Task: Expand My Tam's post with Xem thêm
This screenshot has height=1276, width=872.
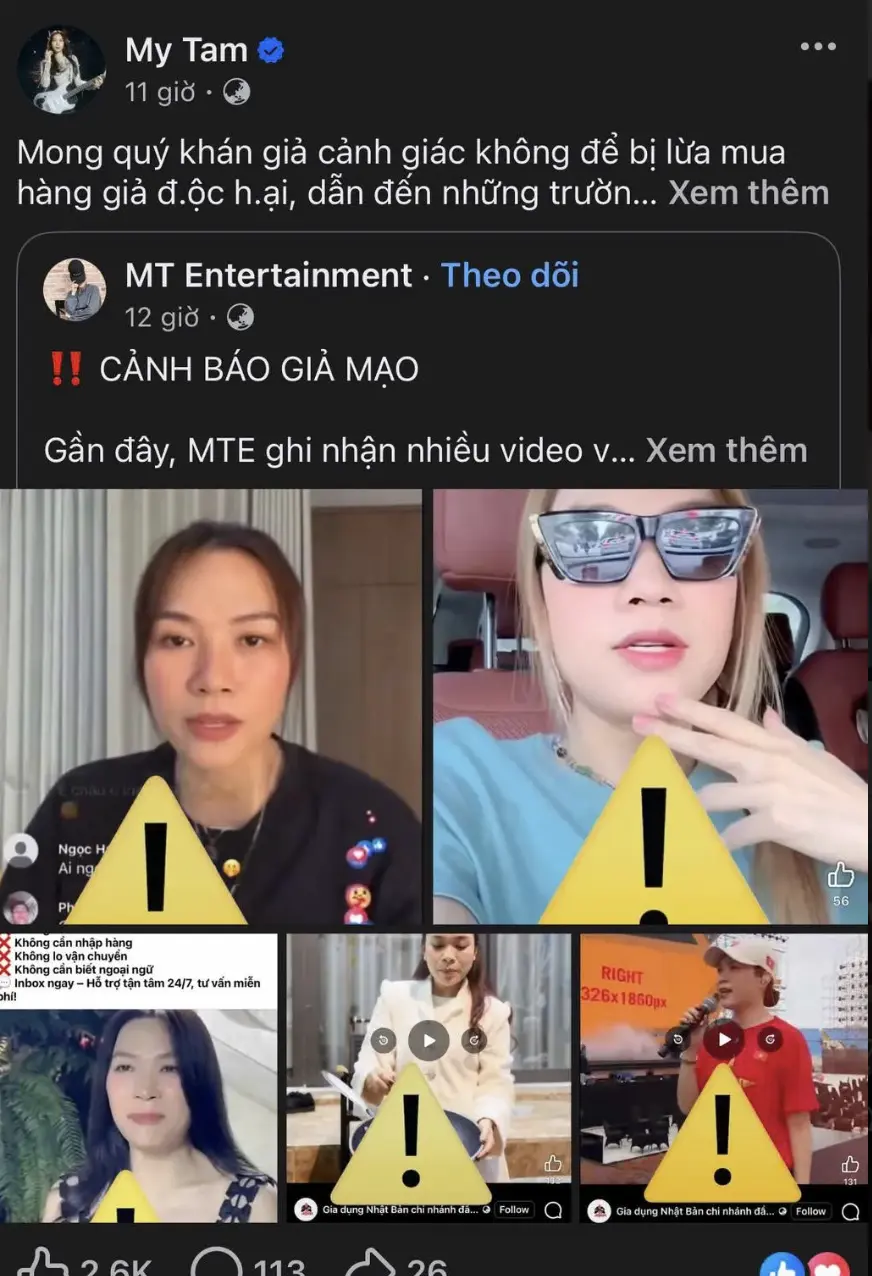Action: [x=748, y=192]
